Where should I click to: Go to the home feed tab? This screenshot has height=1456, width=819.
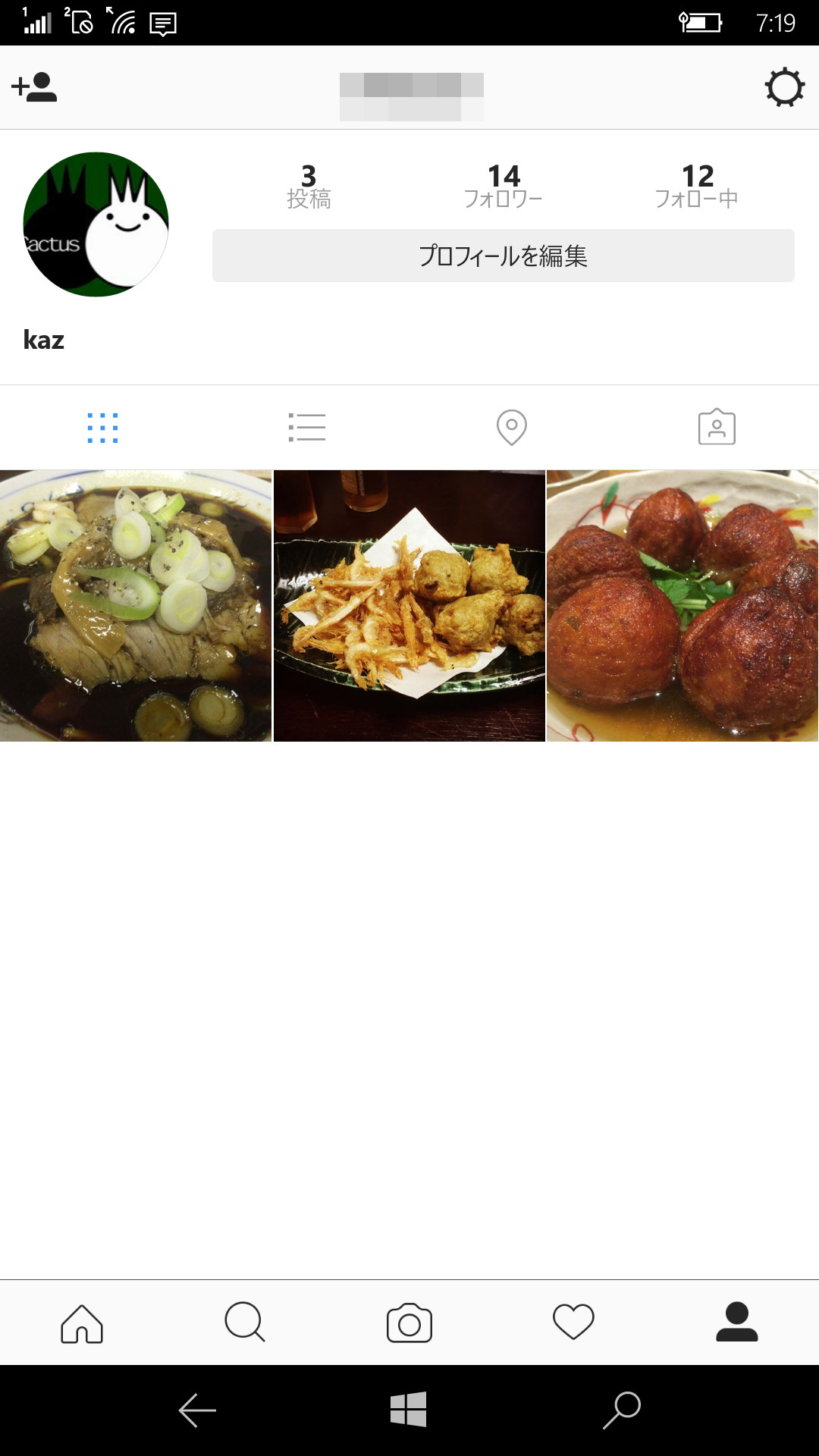click(x=82, y=1323)
